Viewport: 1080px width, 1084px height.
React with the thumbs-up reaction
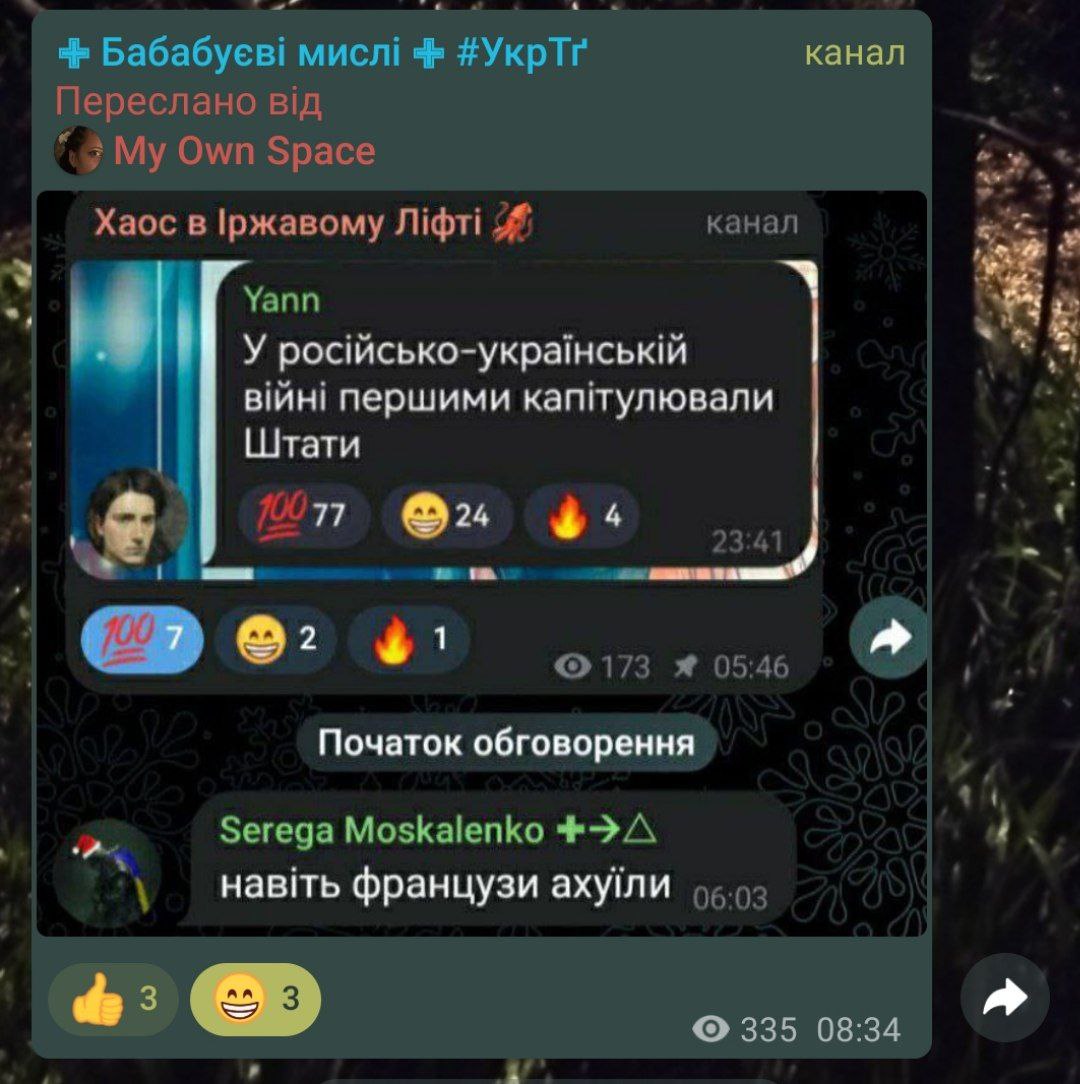coord(113,999)
